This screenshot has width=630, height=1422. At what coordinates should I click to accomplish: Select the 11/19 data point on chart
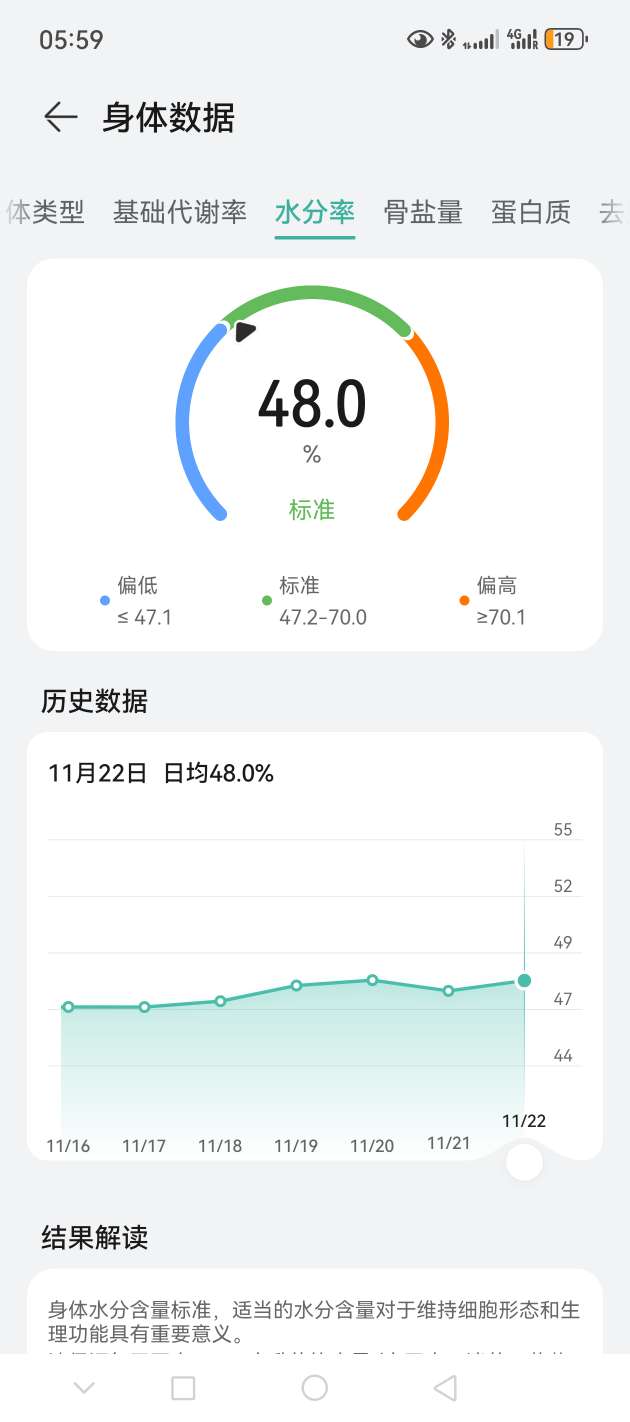(296, 985)
